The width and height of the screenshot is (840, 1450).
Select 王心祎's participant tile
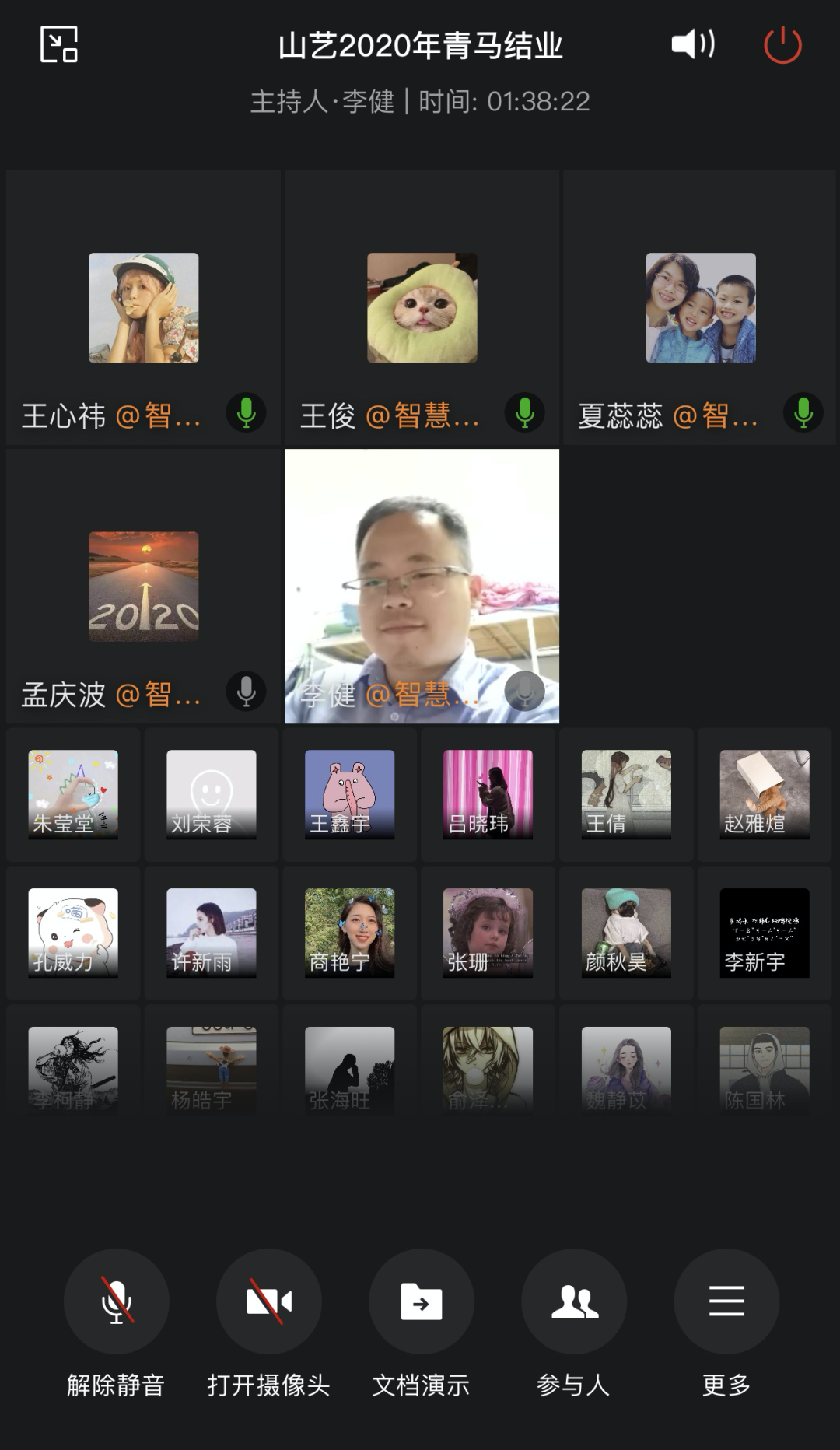143,308
